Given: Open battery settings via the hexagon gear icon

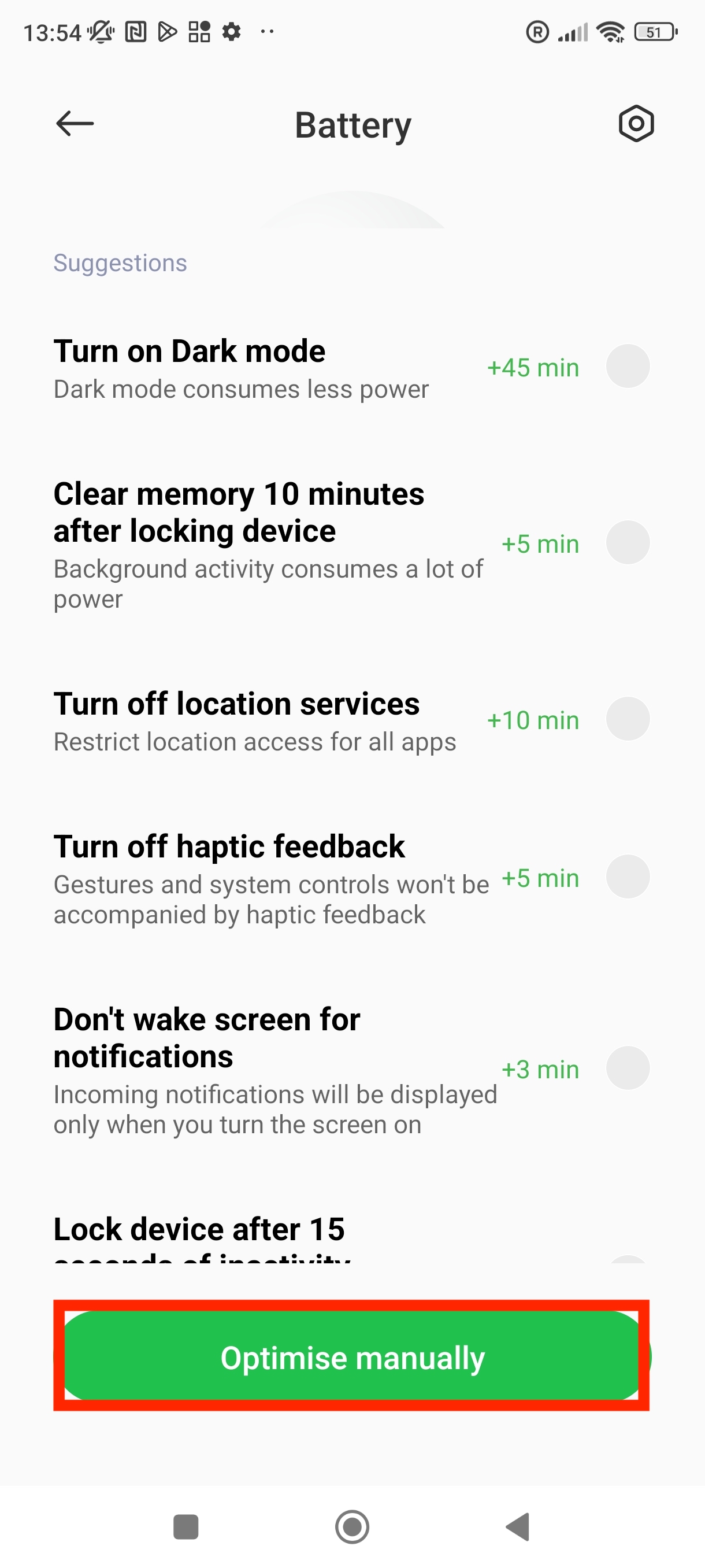Looking at the screenshot, I should [636, 124].
